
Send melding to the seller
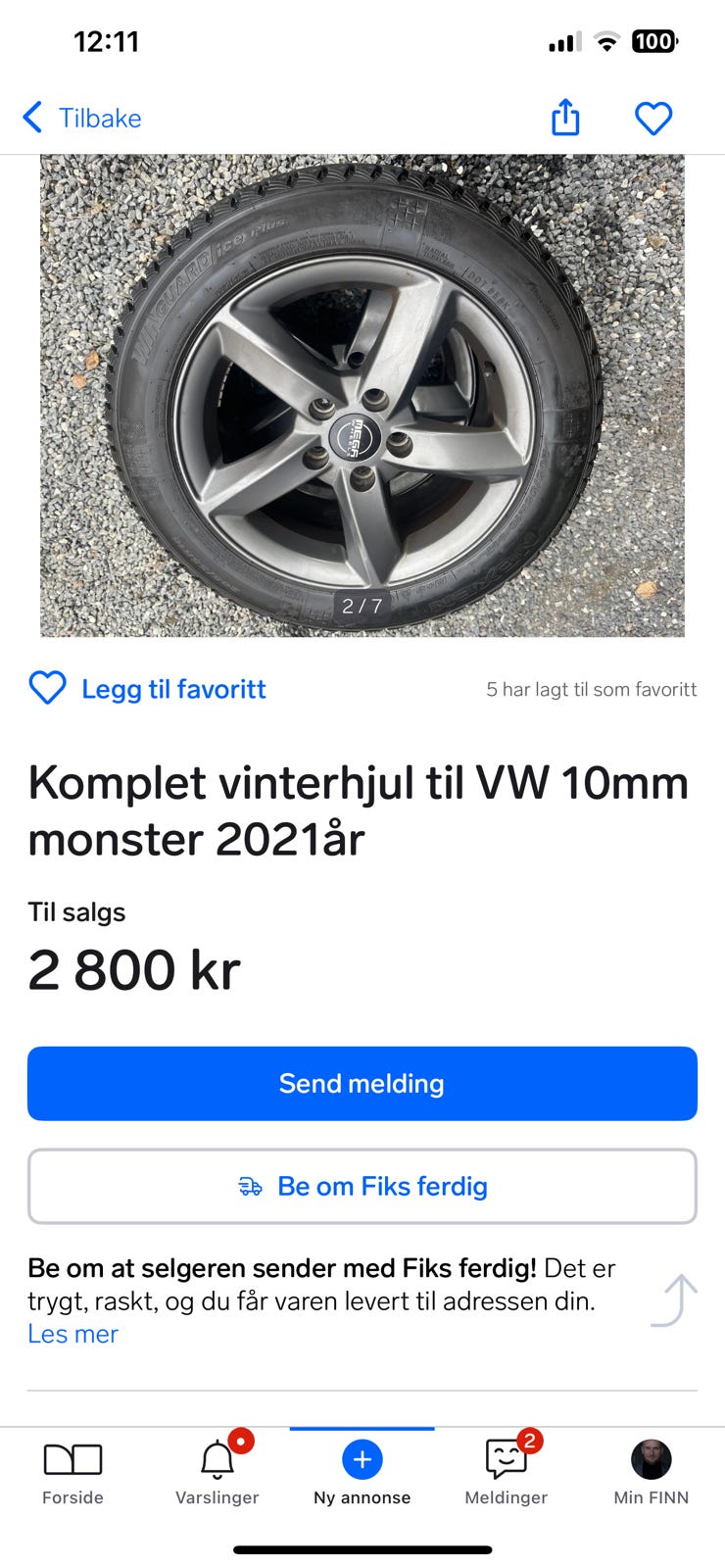click(362, 1083)
